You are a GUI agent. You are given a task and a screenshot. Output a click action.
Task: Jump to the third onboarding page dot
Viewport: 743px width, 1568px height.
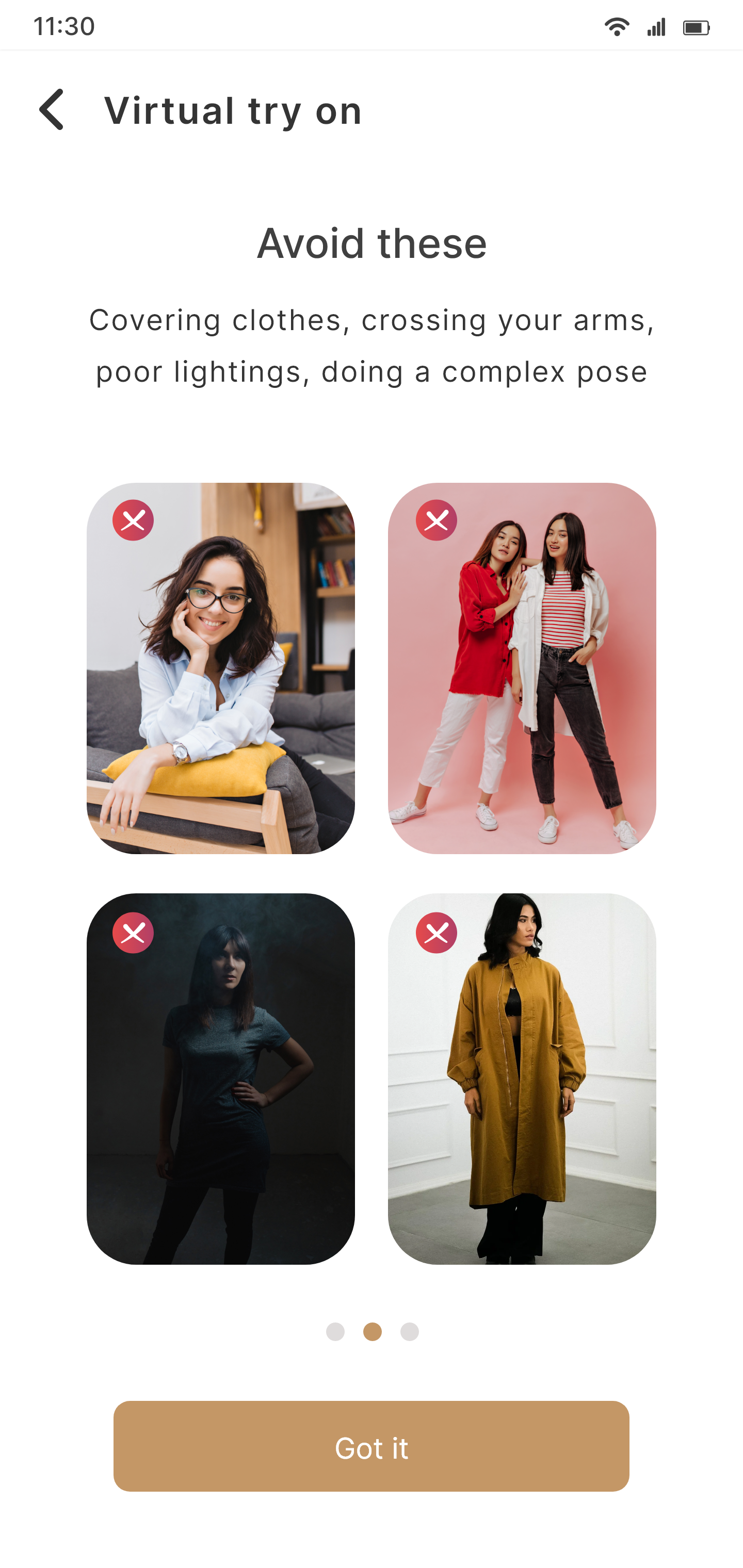tap(409, 1332)
